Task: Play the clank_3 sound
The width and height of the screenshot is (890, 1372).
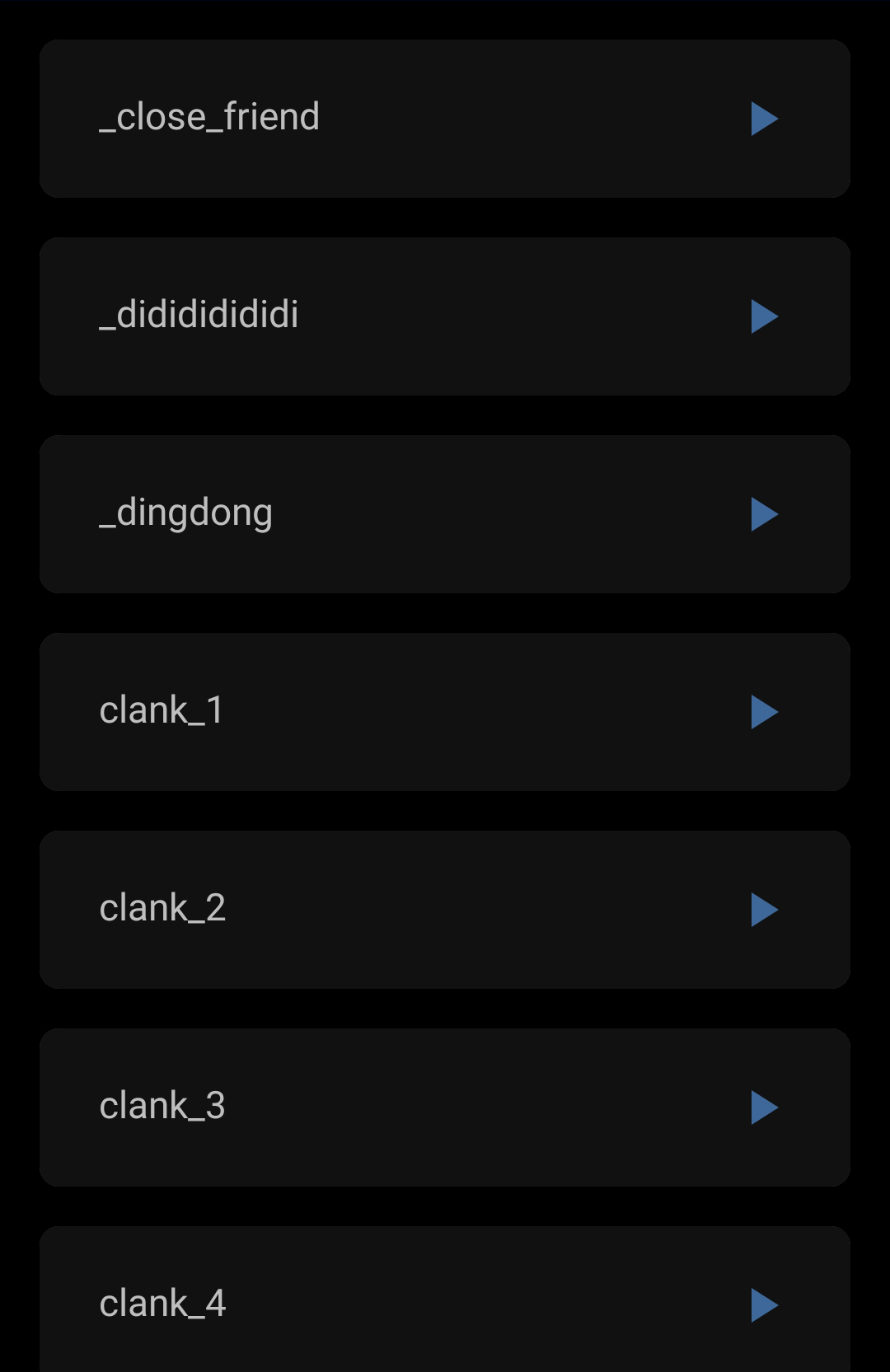Action: (764, 1107)
